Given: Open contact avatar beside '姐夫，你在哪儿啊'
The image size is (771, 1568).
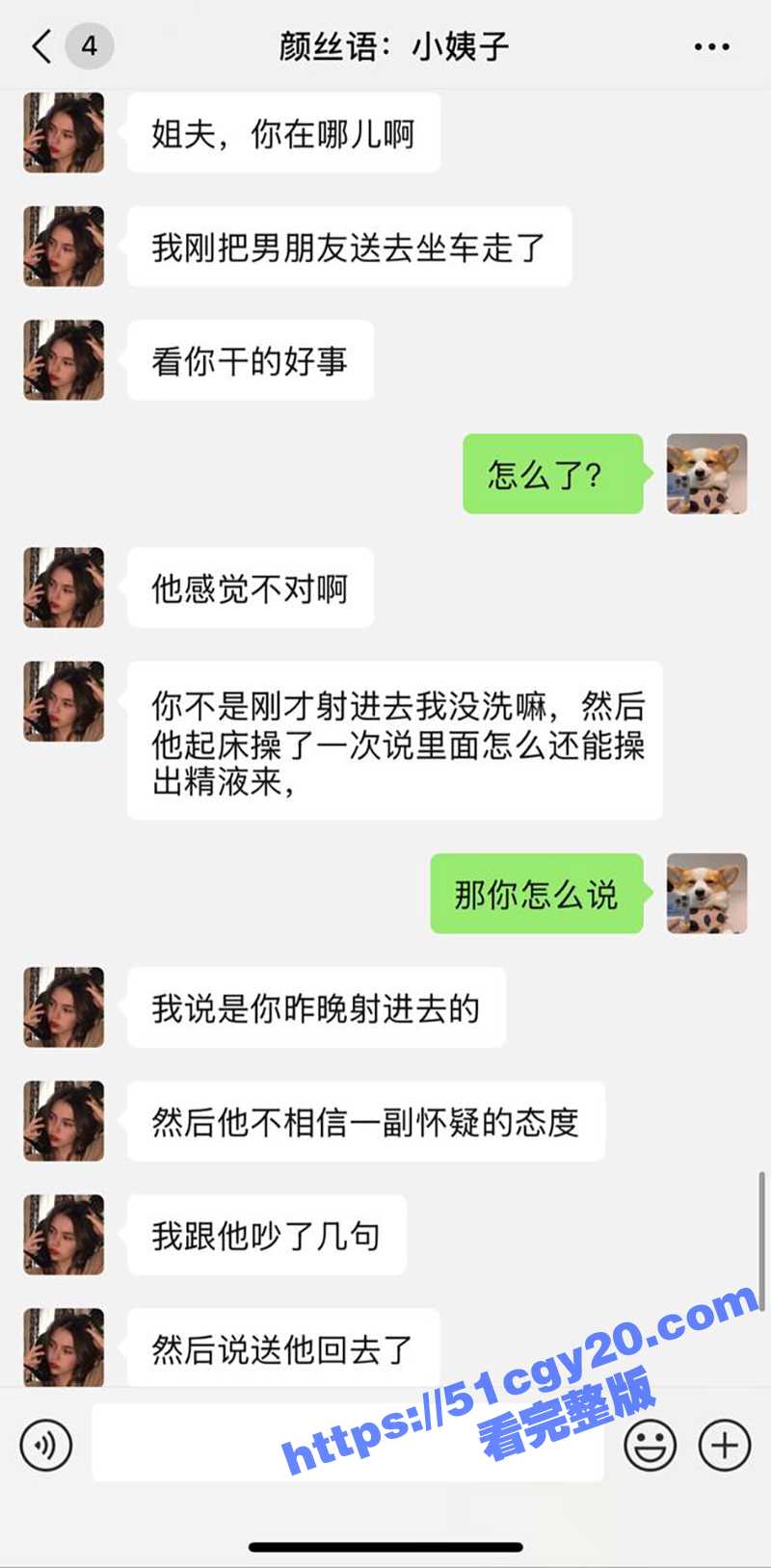Looking at the screenshot, I should coord(64,133).
